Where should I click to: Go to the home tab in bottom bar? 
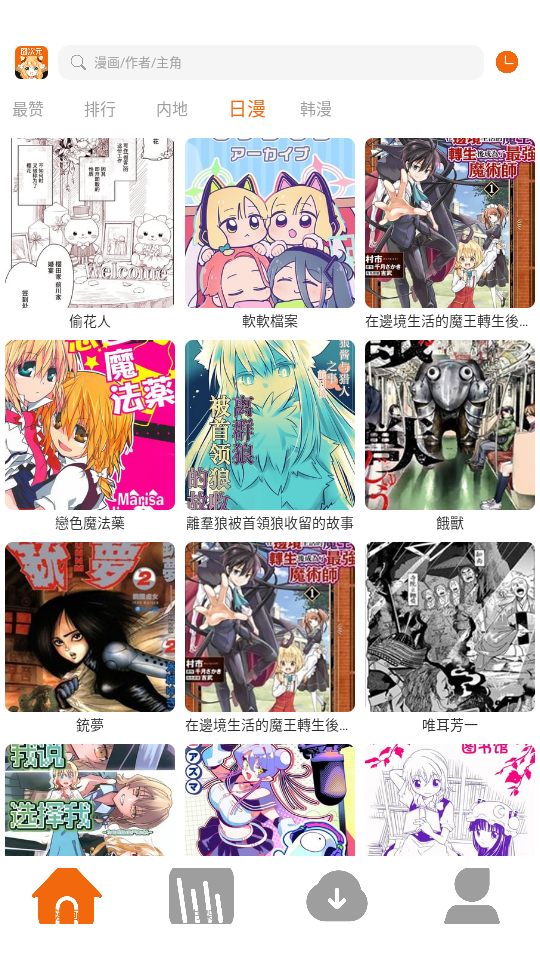pyautogui.click(x=67, y=896)
